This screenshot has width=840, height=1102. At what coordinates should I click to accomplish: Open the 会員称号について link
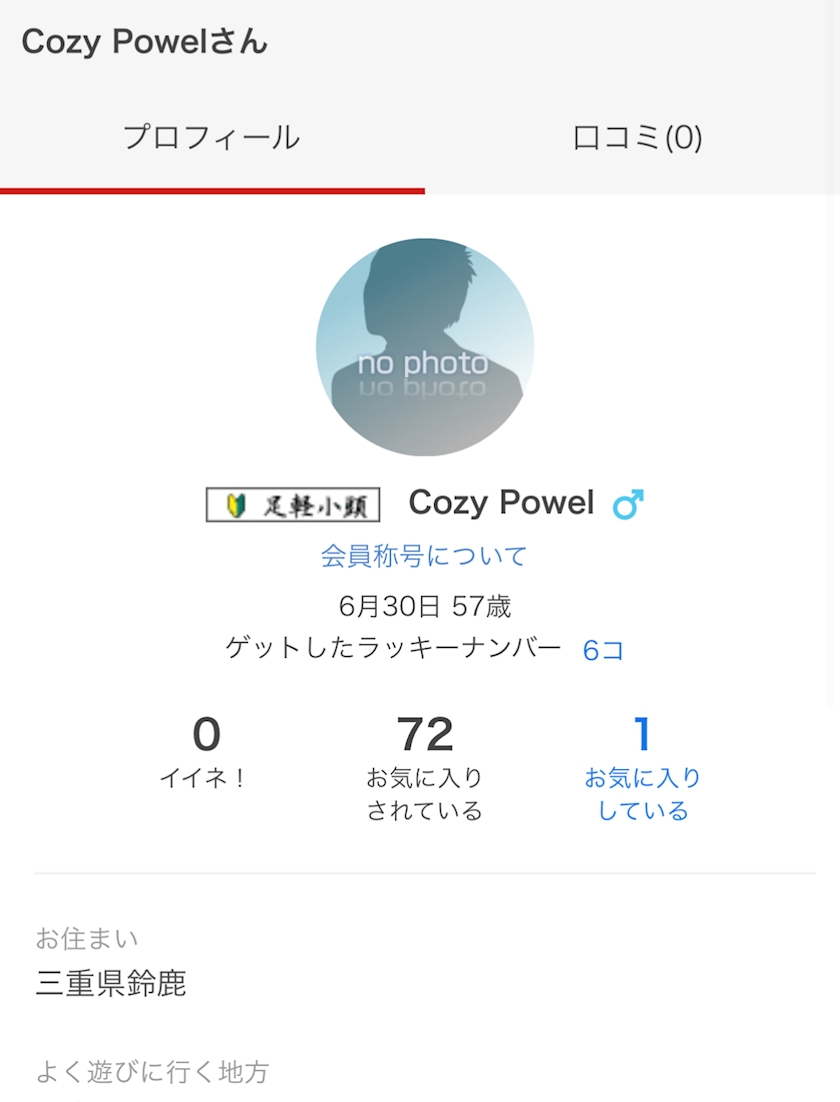click(x=424, y=556)
